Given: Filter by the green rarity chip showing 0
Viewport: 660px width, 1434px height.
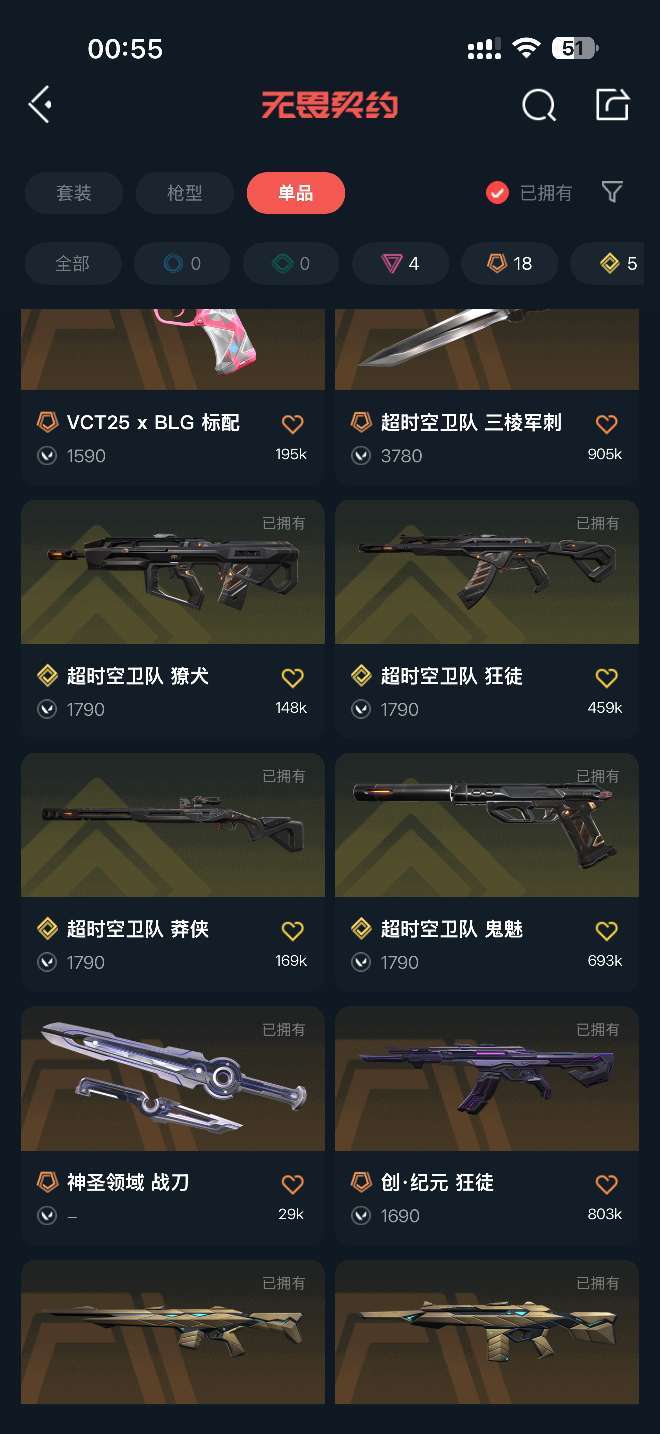Looking at the screenshot, I should [x=292, y=264].
